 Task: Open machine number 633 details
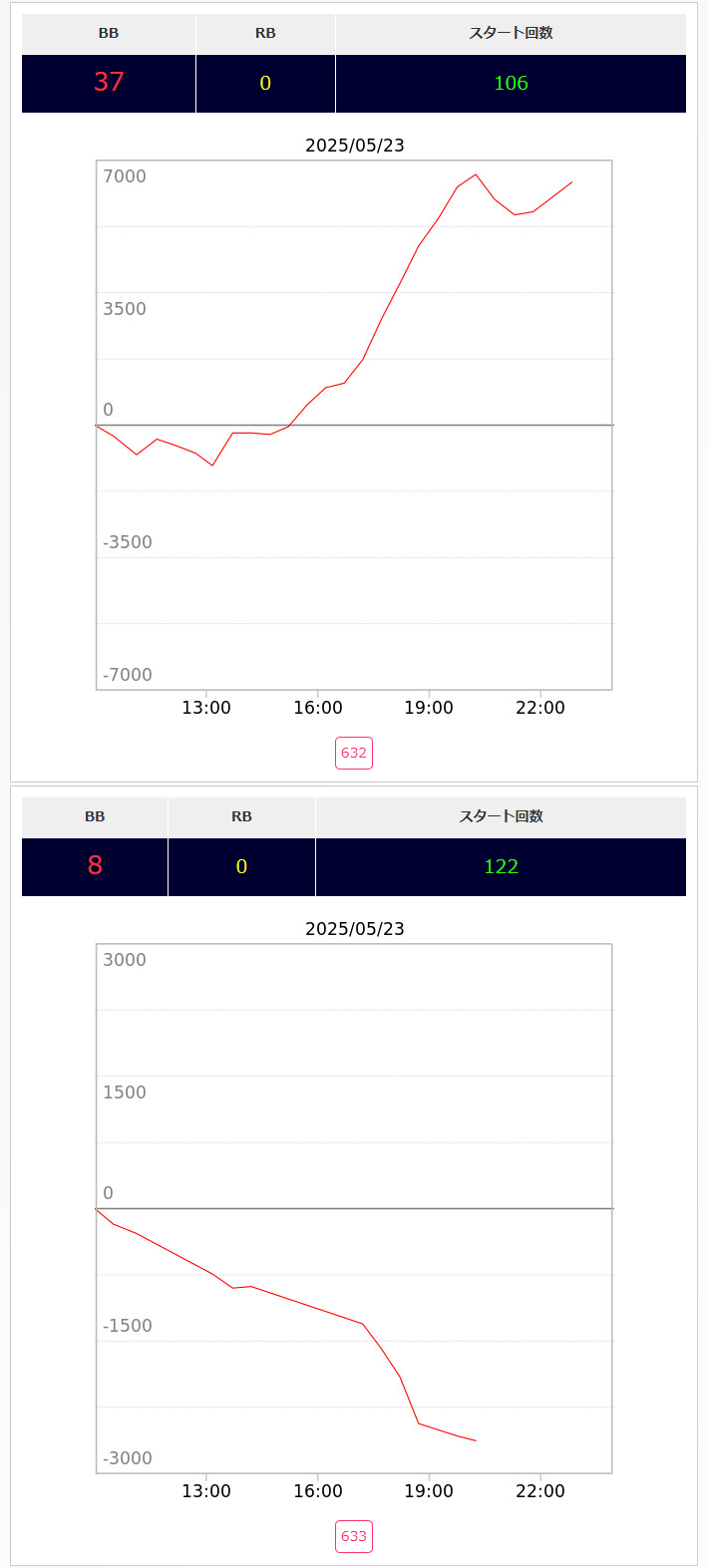(353, 1536)
